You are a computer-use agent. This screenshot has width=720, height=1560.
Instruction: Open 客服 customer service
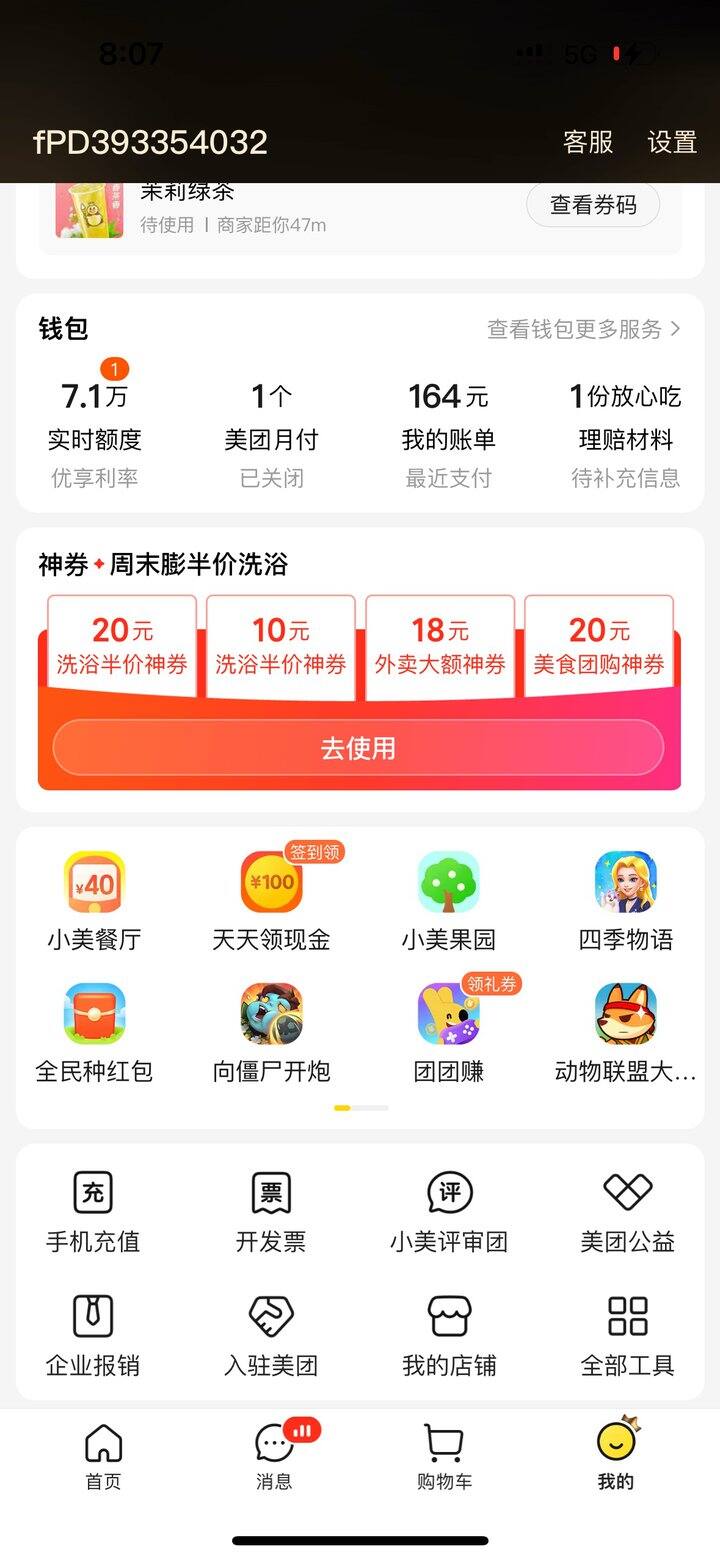pyautogui.click(x=588, y=142)
